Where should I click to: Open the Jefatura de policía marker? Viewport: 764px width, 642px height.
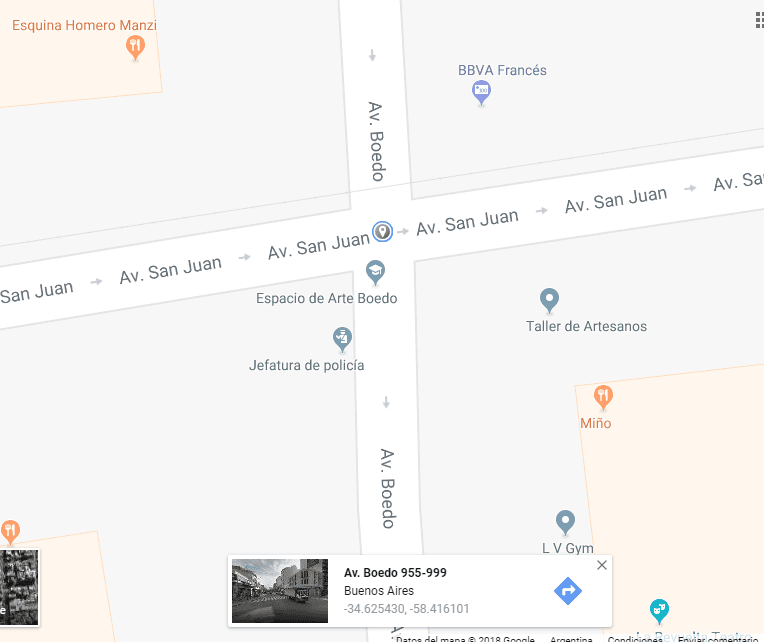point(342,338)
